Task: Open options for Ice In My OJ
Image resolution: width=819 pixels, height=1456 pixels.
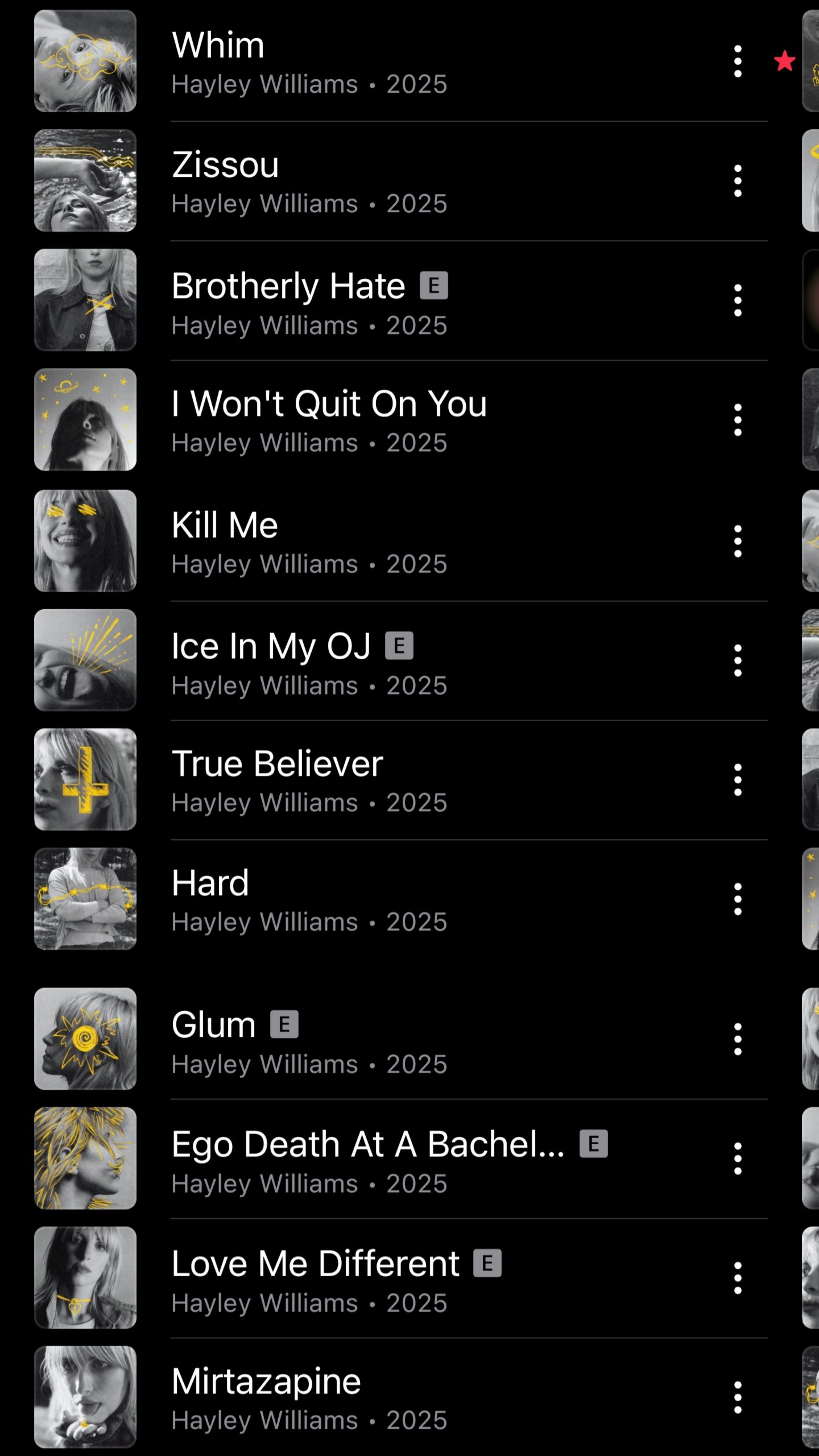Action: (x=737, y=660)
